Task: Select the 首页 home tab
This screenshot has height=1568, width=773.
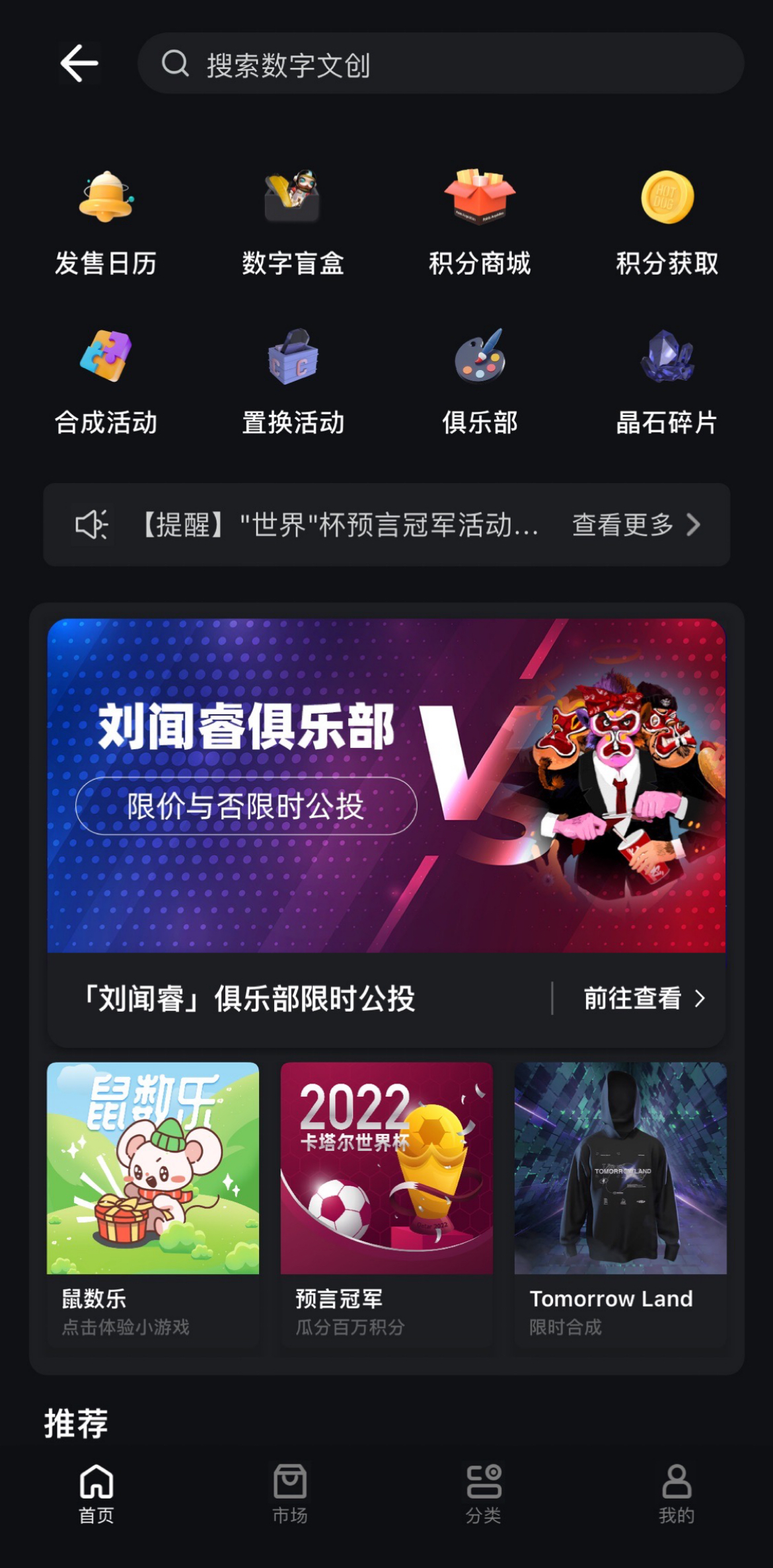Action: pyautogui.click(x=96, y=1494)
